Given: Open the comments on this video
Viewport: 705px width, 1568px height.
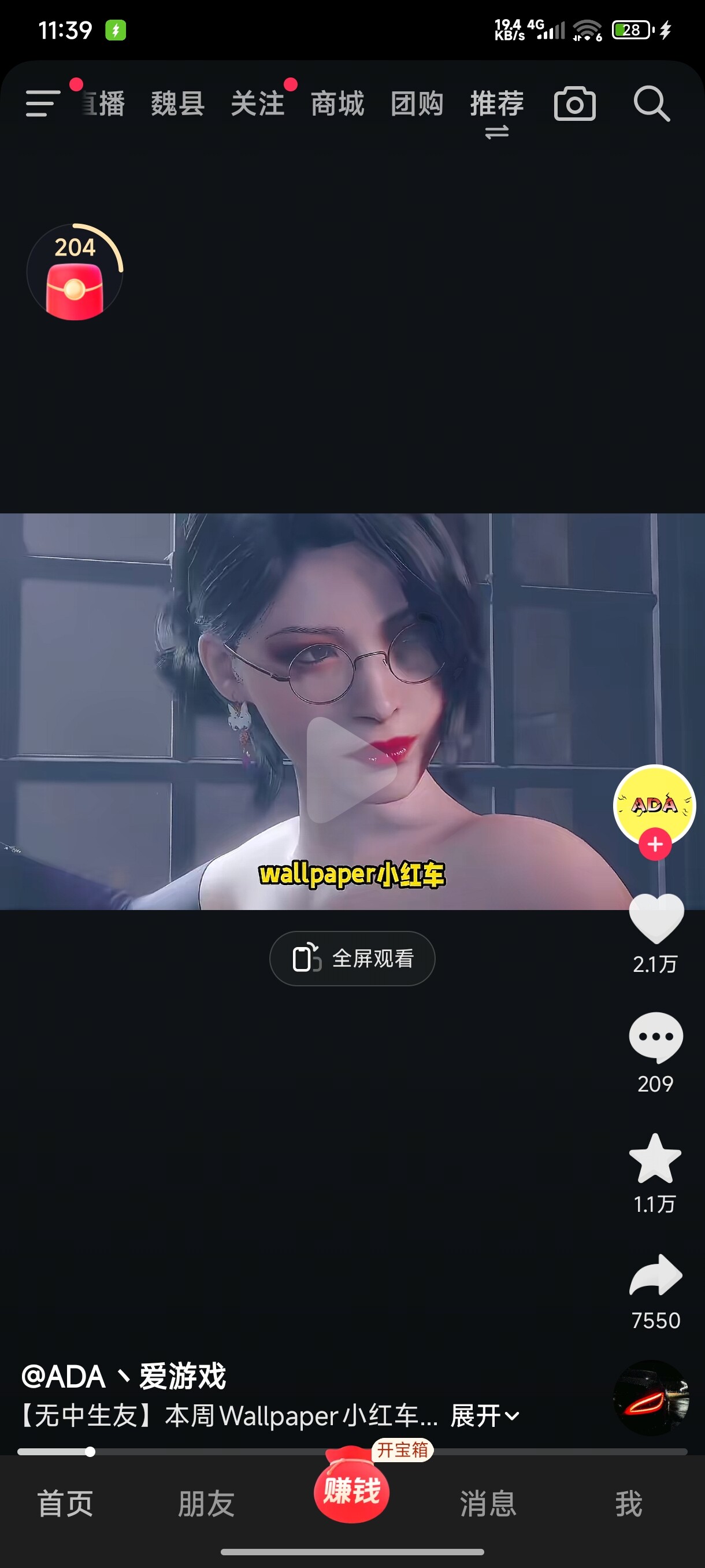Looking at the screenshot, I should click(656, 1037).
